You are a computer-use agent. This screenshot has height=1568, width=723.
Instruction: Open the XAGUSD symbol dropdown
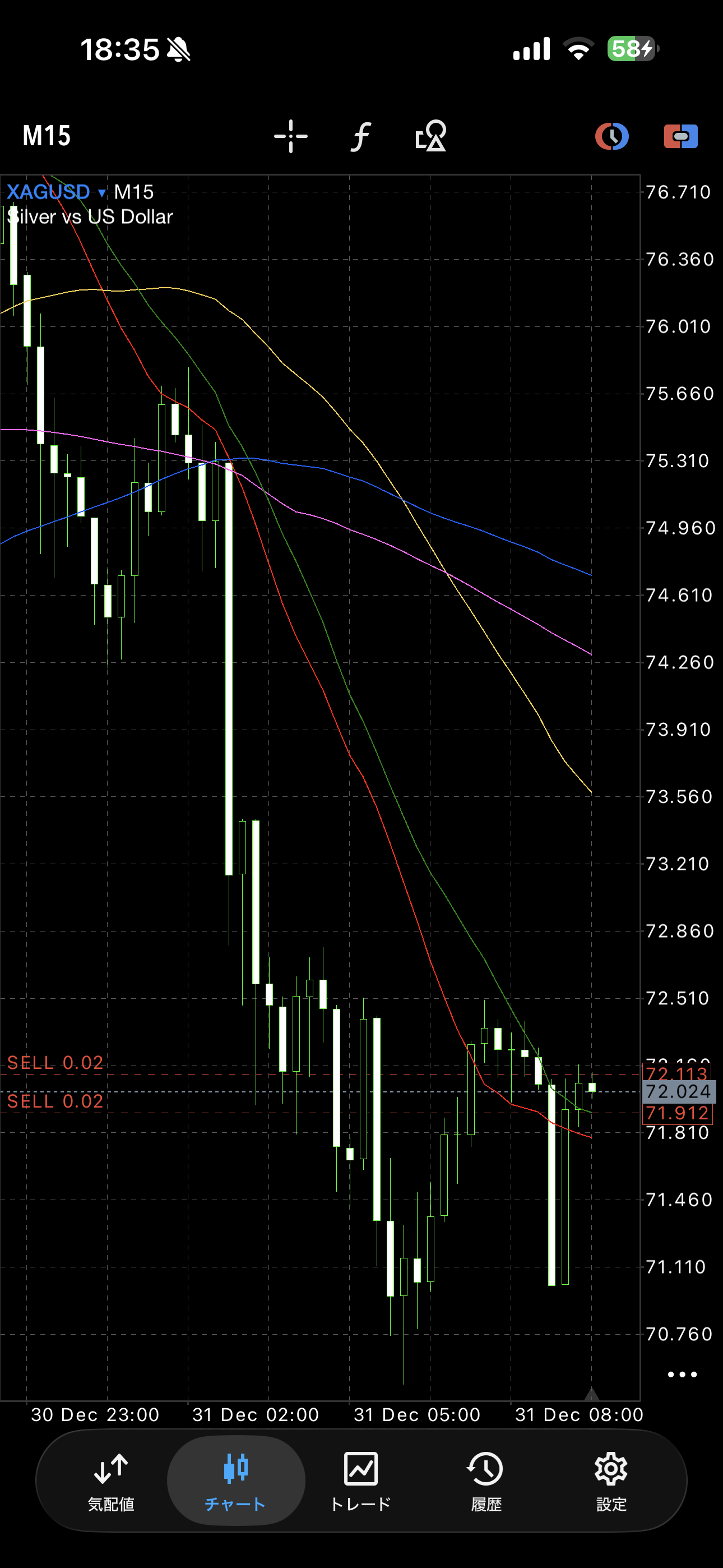coord(56,192)
